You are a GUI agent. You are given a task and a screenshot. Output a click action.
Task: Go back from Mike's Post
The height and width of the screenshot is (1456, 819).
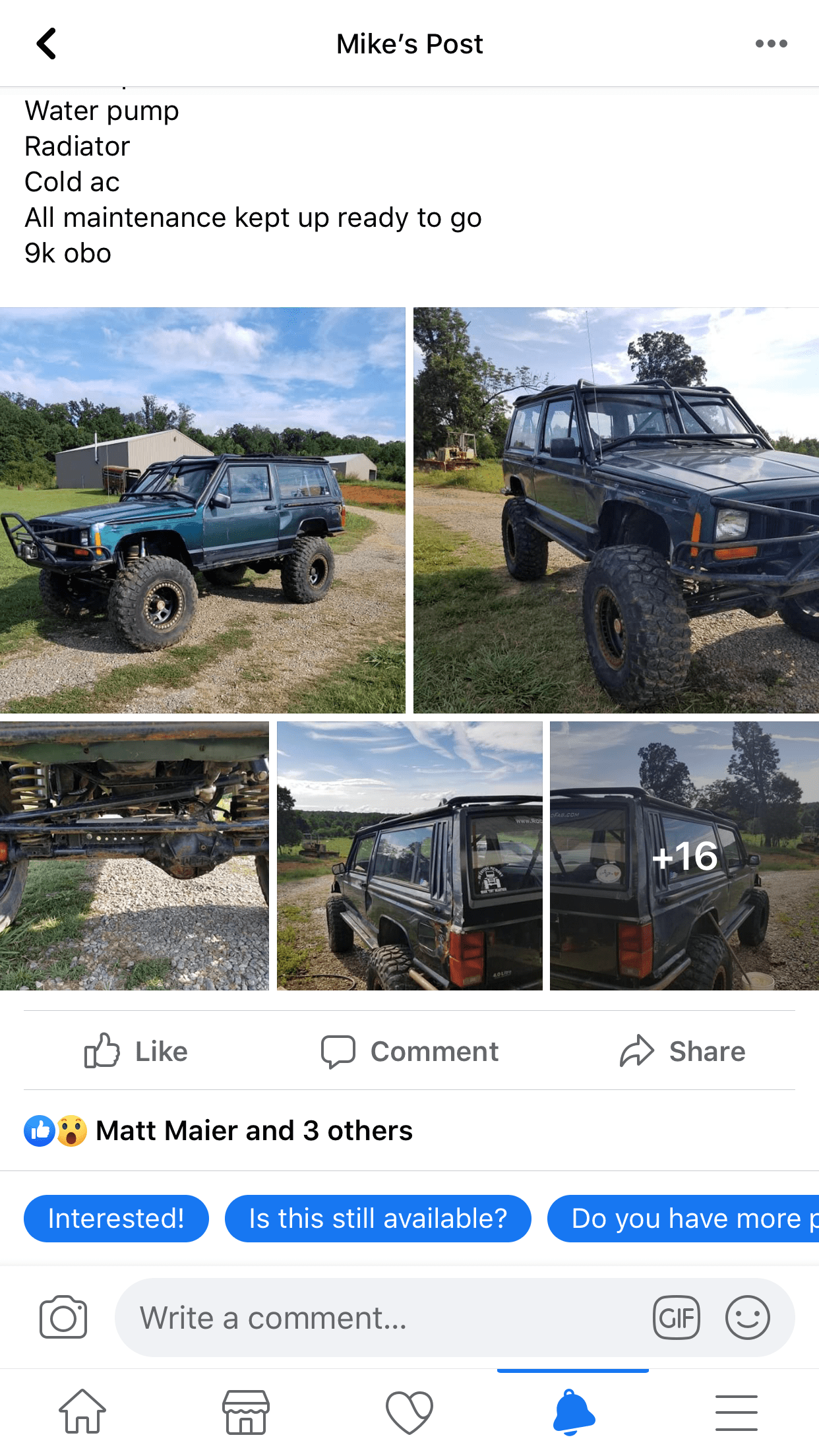coord(46,44)
